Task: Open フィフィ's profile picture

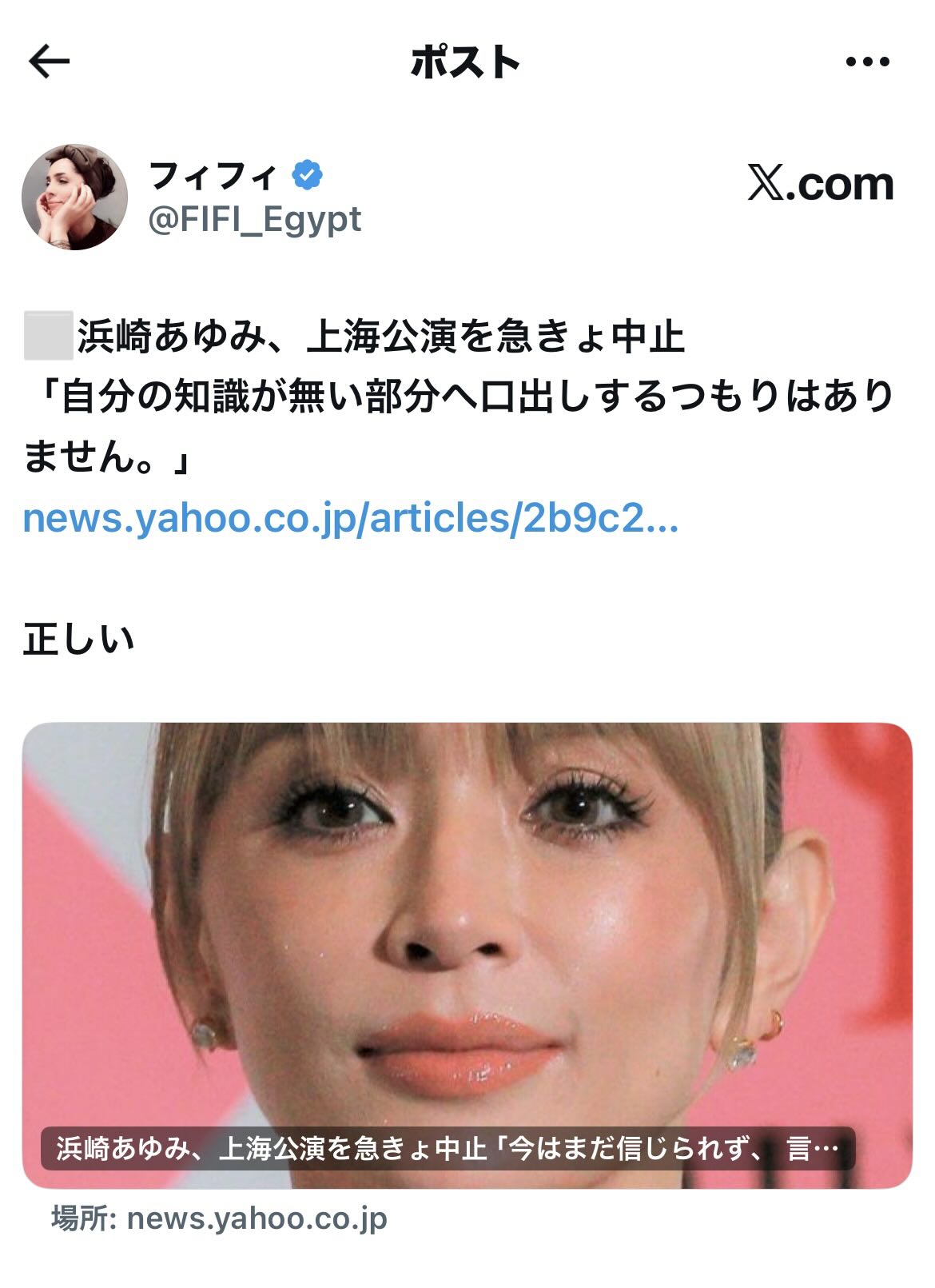Action: (x=75, y=197)
